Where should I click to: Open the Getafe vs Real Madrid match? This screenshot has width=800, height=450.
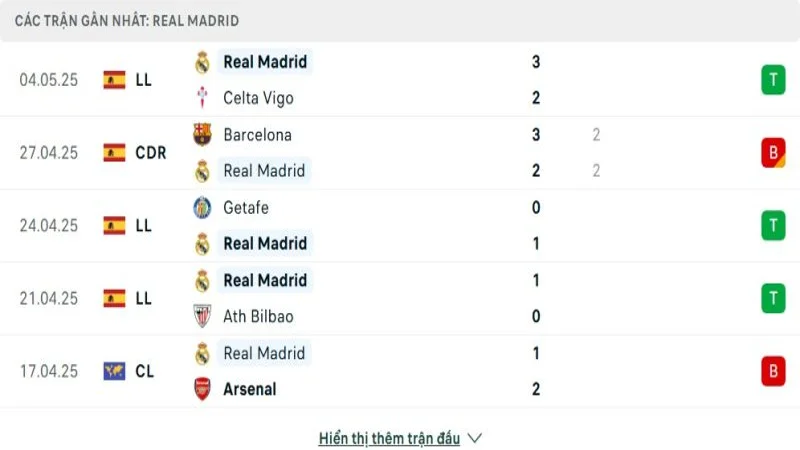point(400,226)
